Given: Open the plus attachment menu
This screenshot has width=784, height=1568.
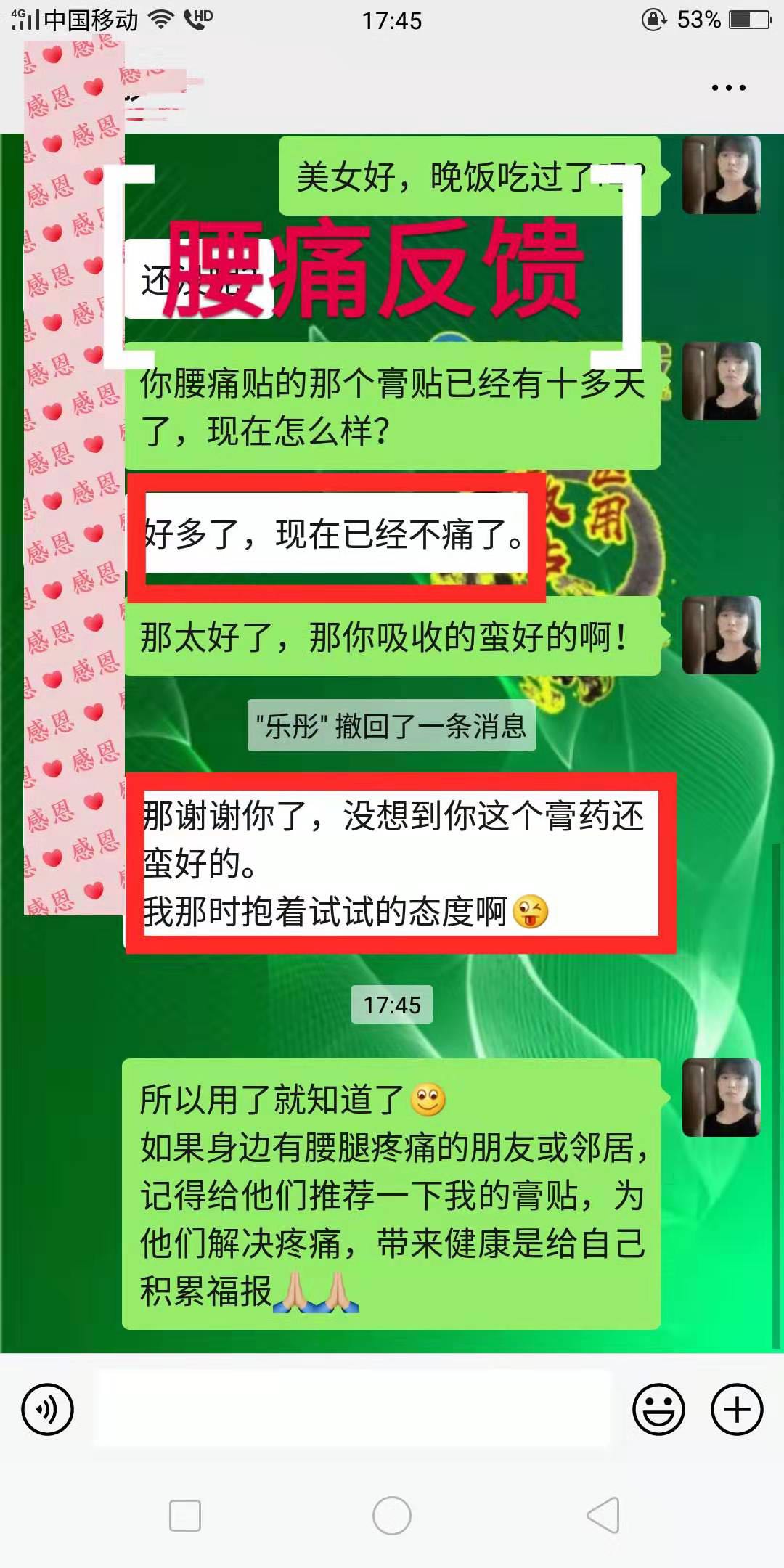Looking at the screenshot, I should (x=737, y=1410).
